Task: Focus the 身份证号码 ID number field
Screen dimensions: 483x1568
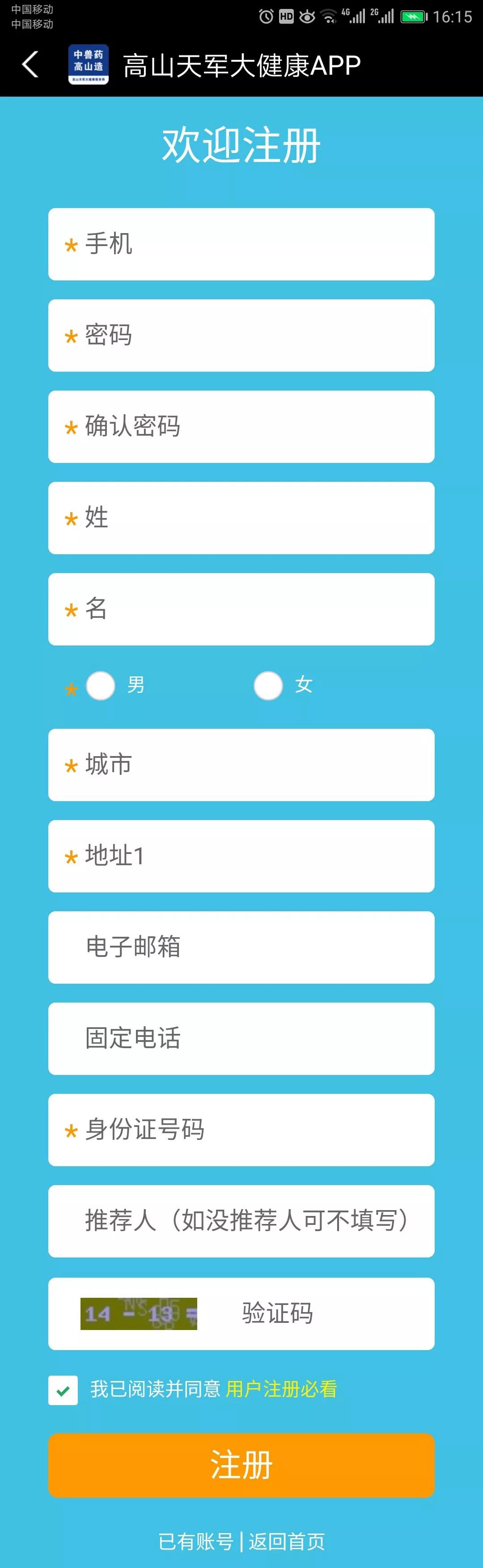Action: (x=241, y=1130)
